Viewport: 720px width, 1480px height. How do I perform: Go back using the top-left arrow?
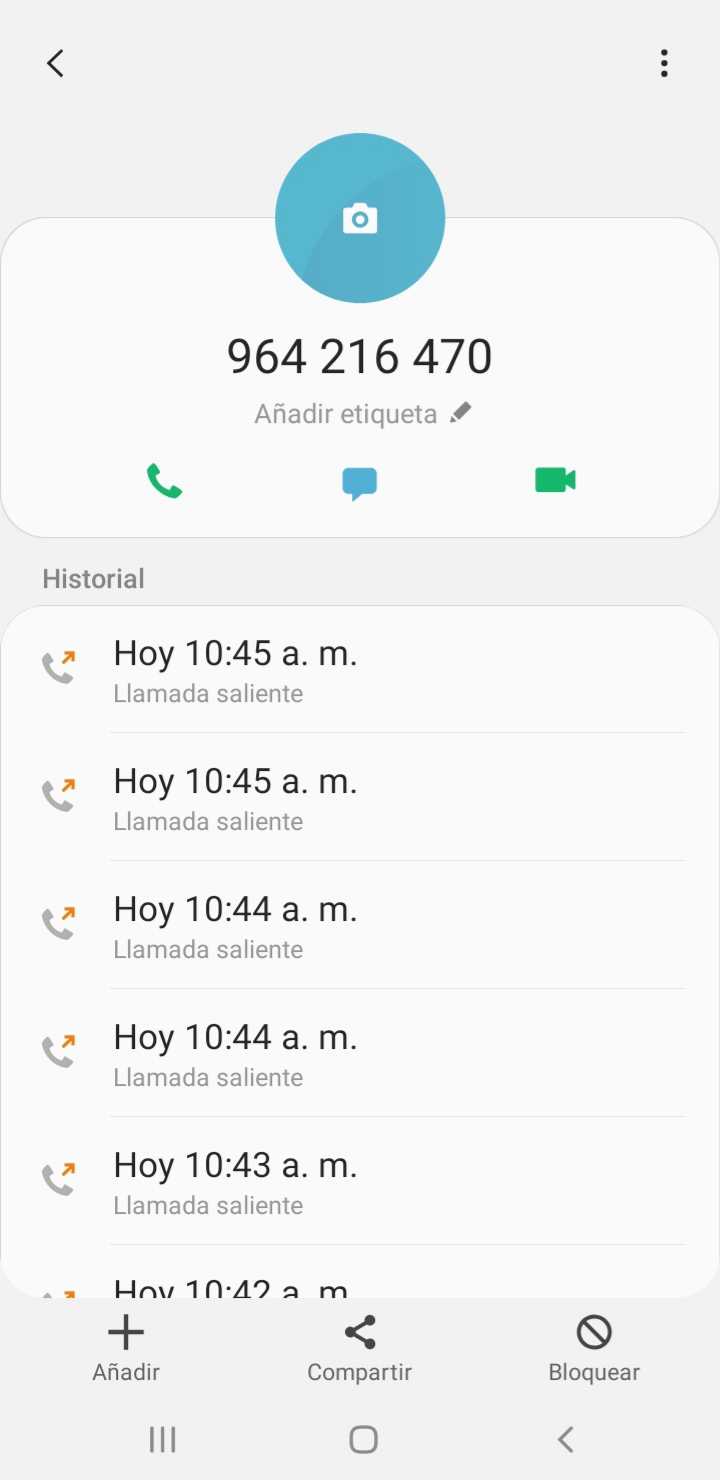point(56,64)
